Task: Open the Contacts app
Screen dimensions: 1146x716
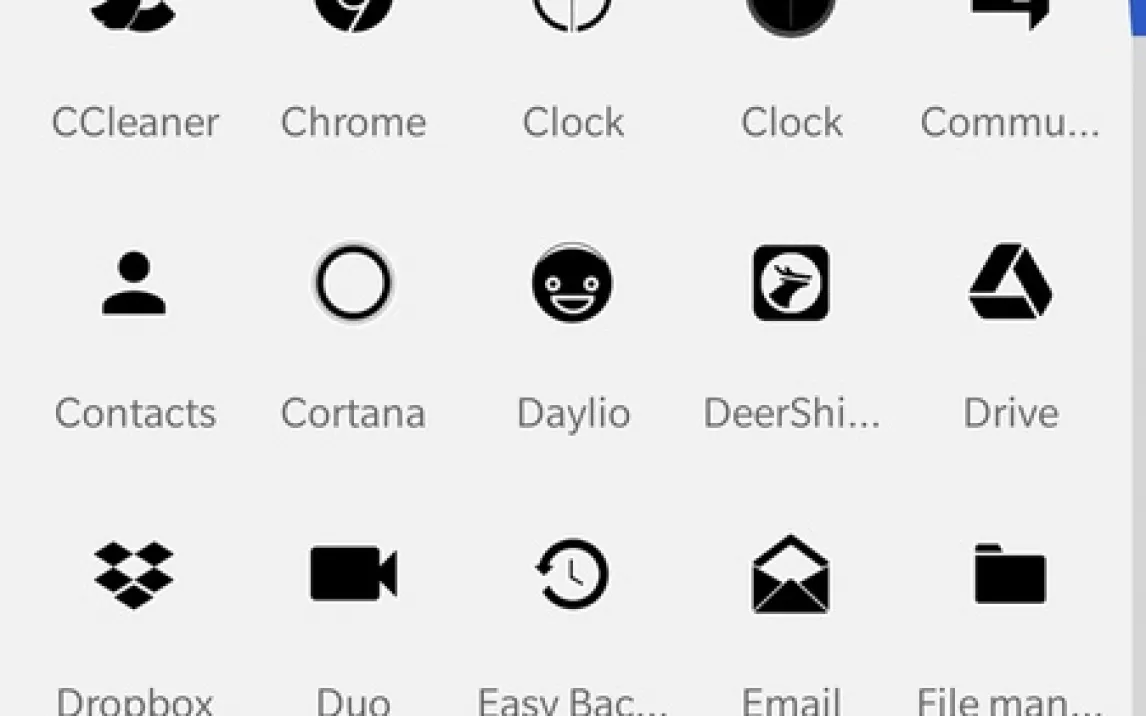Action: click(x=134, y=284)
